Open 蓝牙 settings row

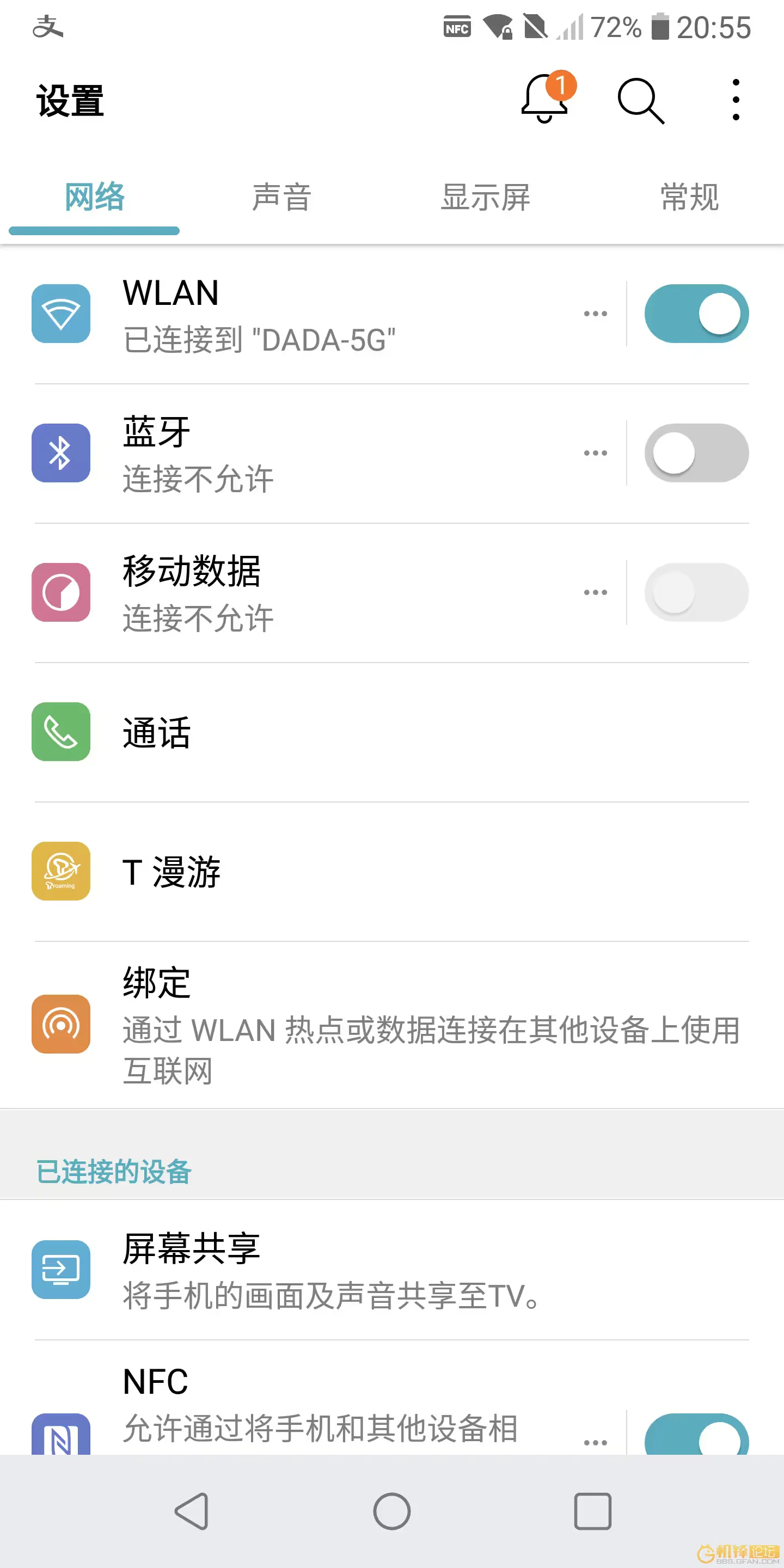[304, 454]
